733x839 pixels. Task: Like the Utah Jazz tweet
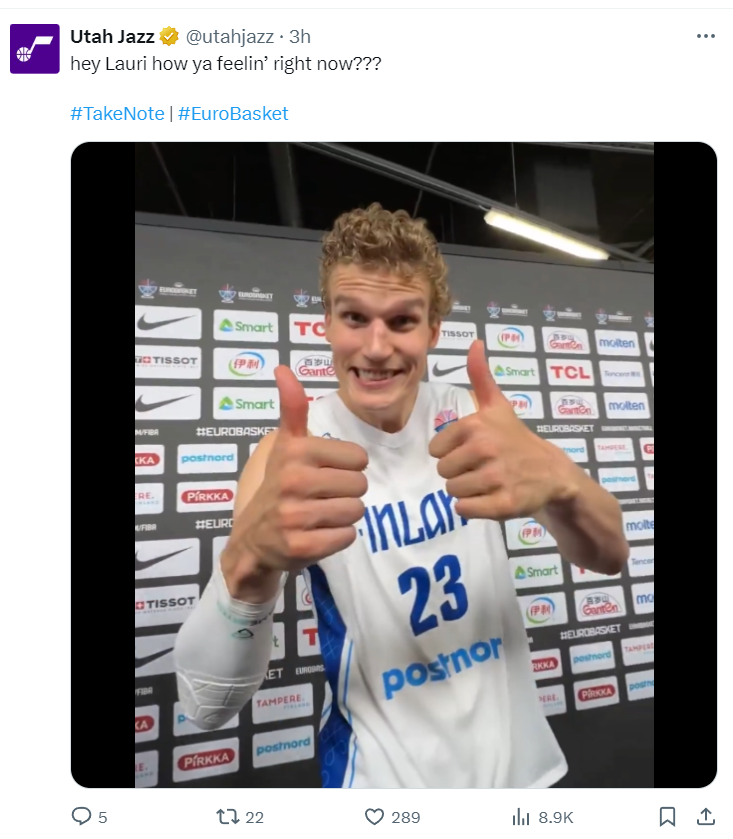point(375,817)
